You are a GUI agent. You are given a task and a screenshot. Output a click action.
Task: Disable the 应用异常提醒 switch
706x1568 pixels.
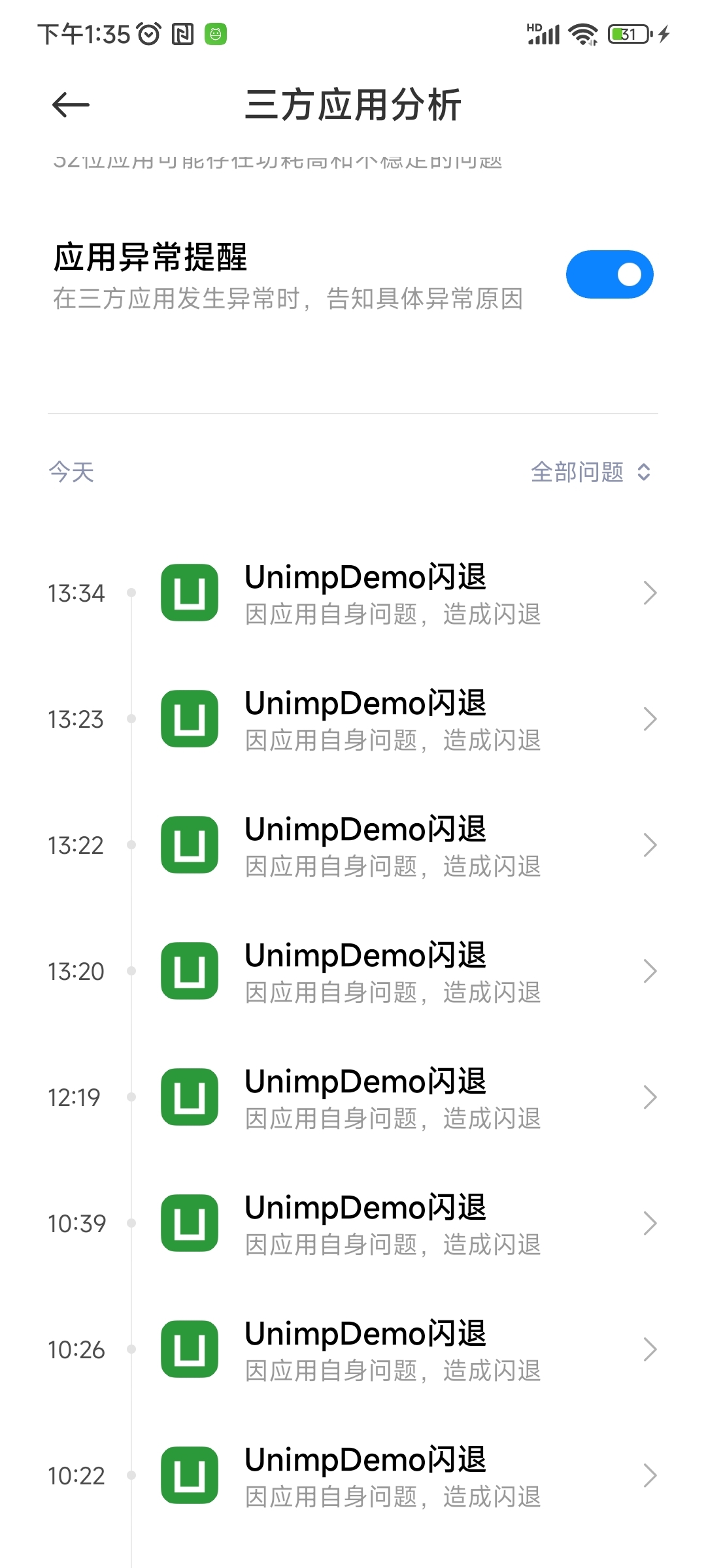coord(609,274)
